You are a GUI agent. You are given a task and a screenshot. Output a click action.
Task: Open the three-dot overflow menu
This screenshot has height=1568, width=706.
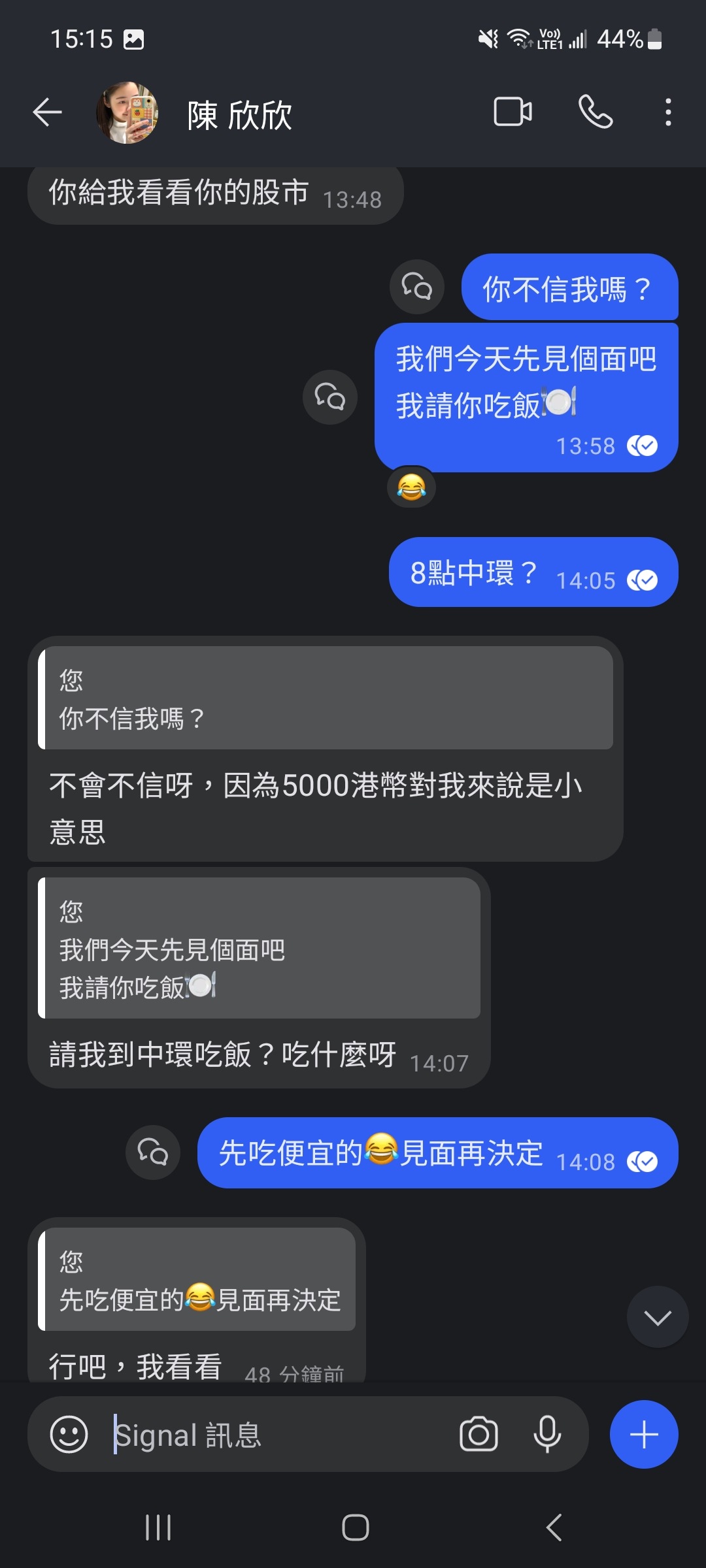pos(667,112)
